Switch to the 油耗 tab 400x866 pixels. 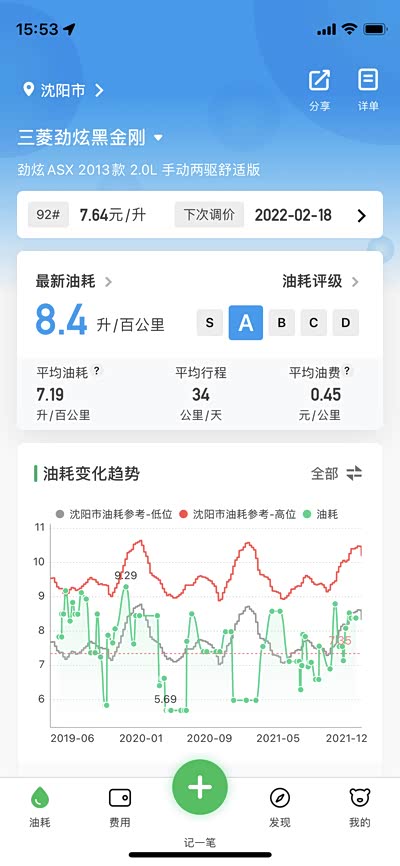[x=40, y=808]
